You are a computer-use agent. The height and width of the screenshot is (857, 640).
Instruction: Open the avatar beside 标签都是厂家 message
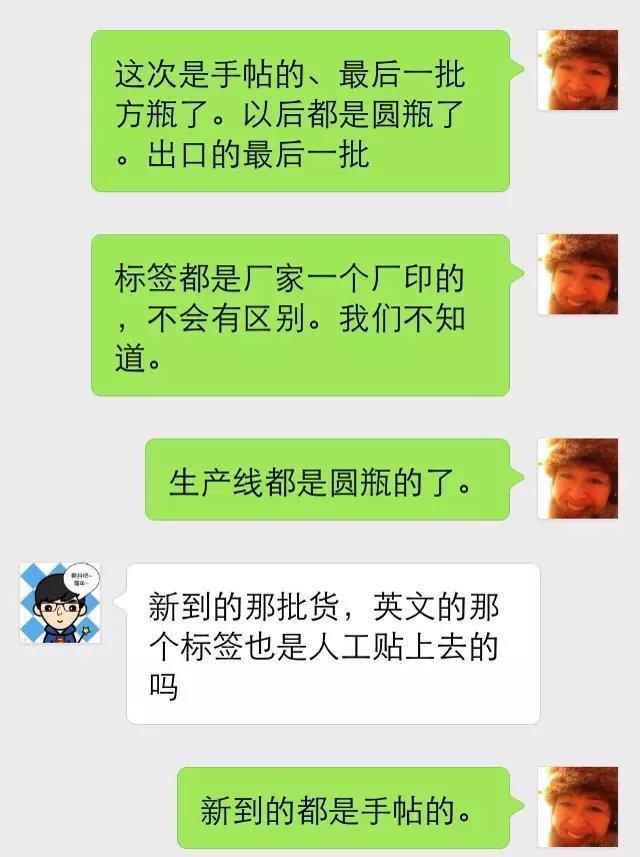pos(580,275)
